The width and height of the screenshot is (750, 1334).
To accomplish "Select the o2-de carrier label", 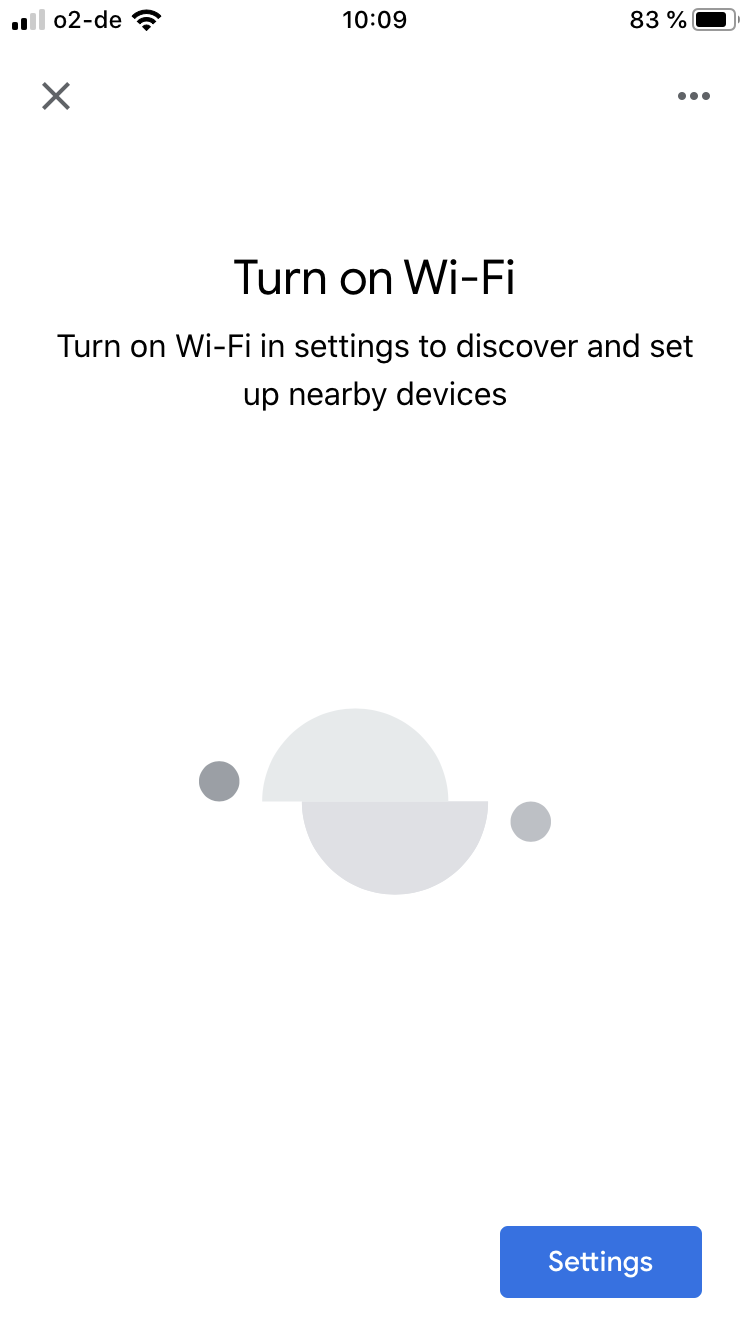I will coord(88,19).
